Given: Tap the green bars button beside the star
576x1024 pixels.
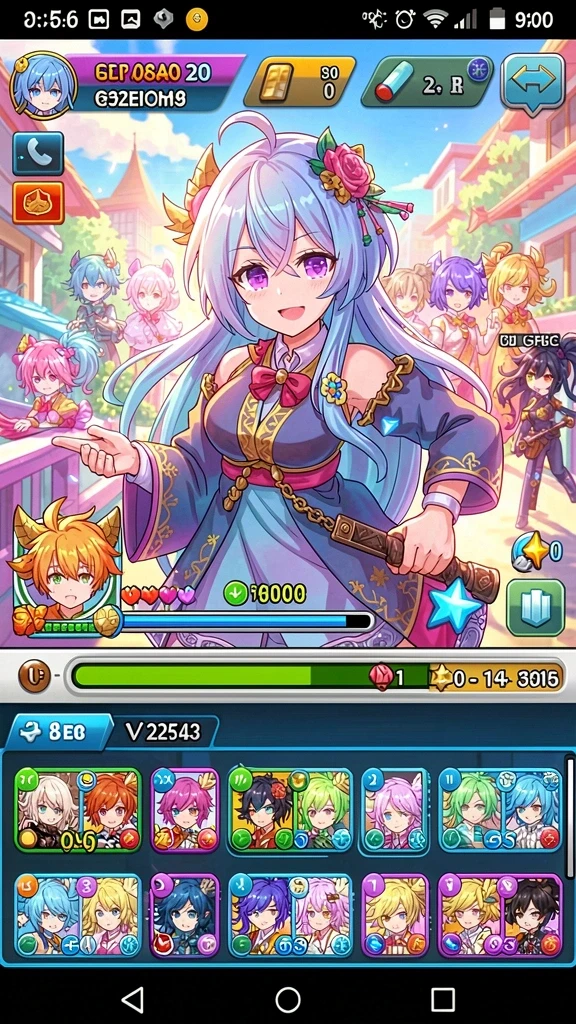Looking at the screenshot, I should tap(535, 608).
